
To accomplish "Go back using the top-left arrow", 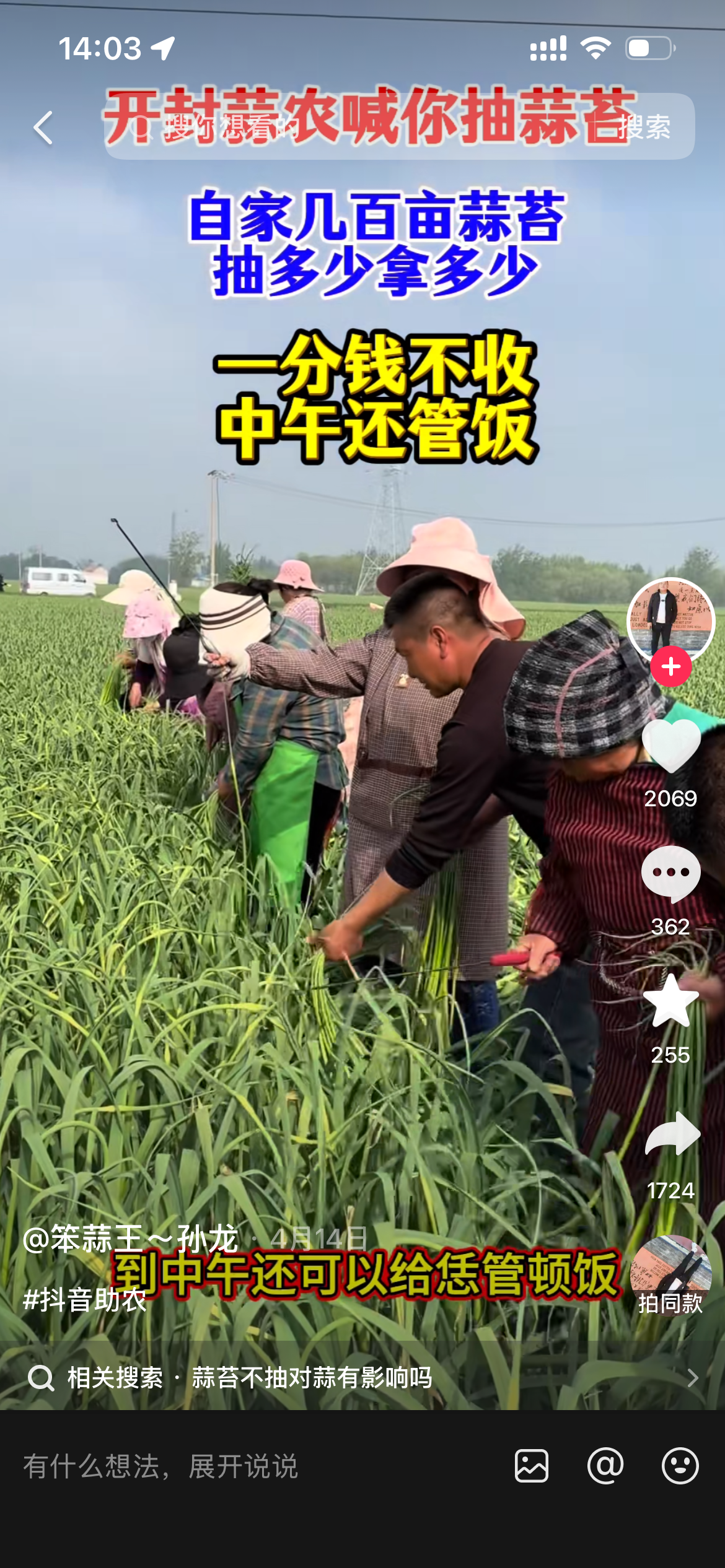I will tap(43, 128).
